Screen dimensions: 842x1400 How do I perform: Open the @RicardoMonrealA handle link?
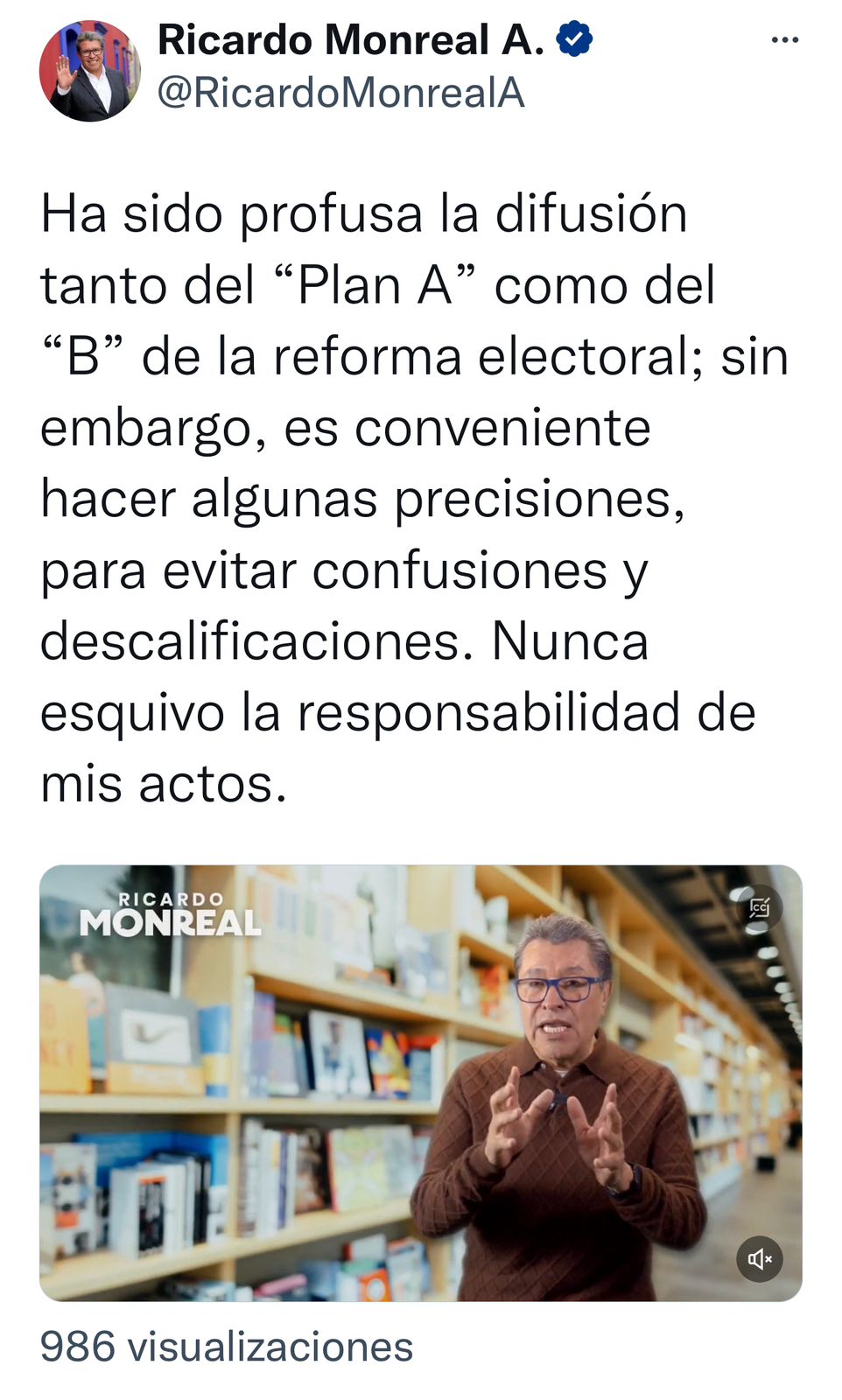(x=340, y=93)
